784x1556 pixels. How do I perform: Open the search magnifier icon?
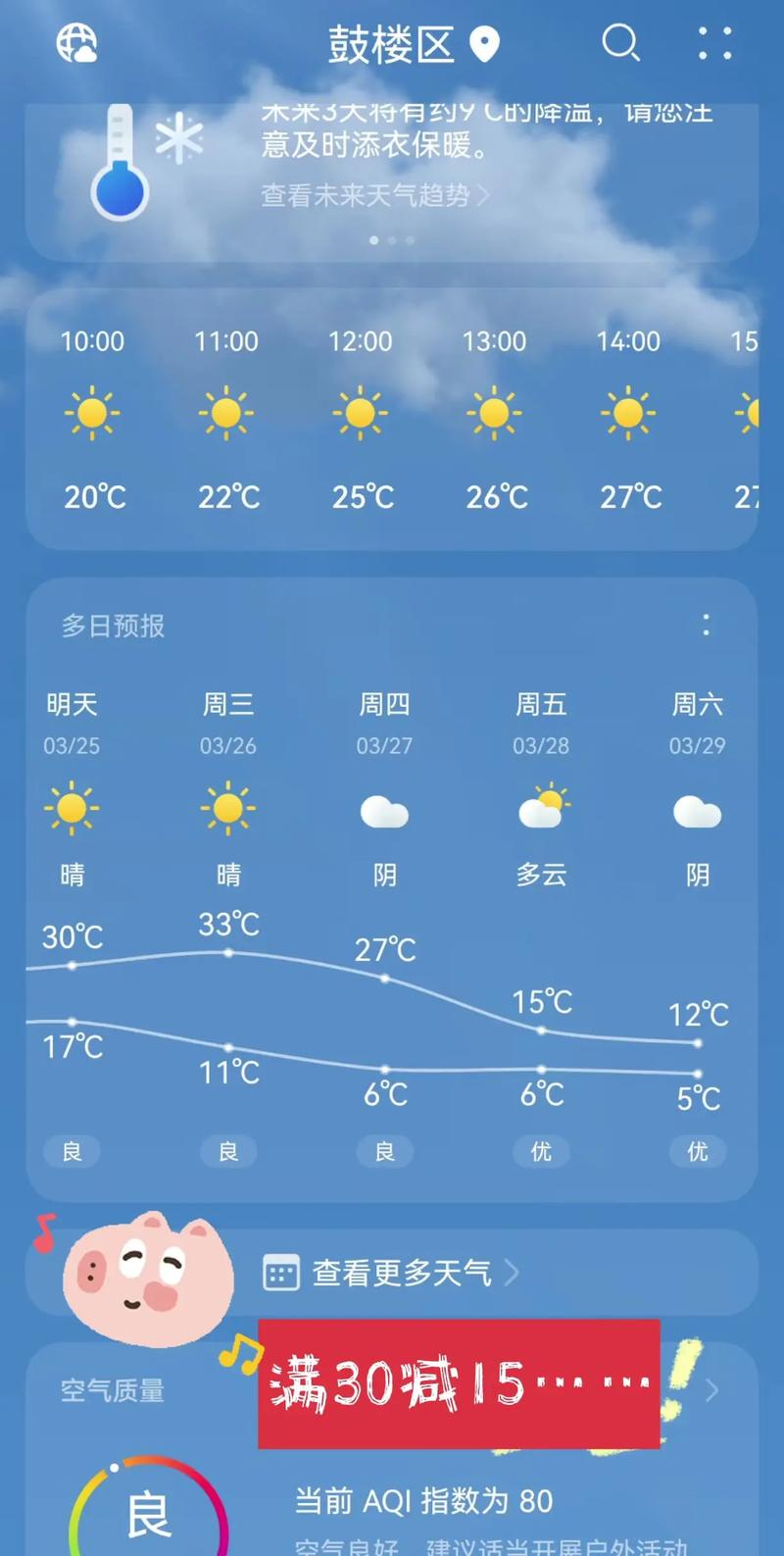620,44
